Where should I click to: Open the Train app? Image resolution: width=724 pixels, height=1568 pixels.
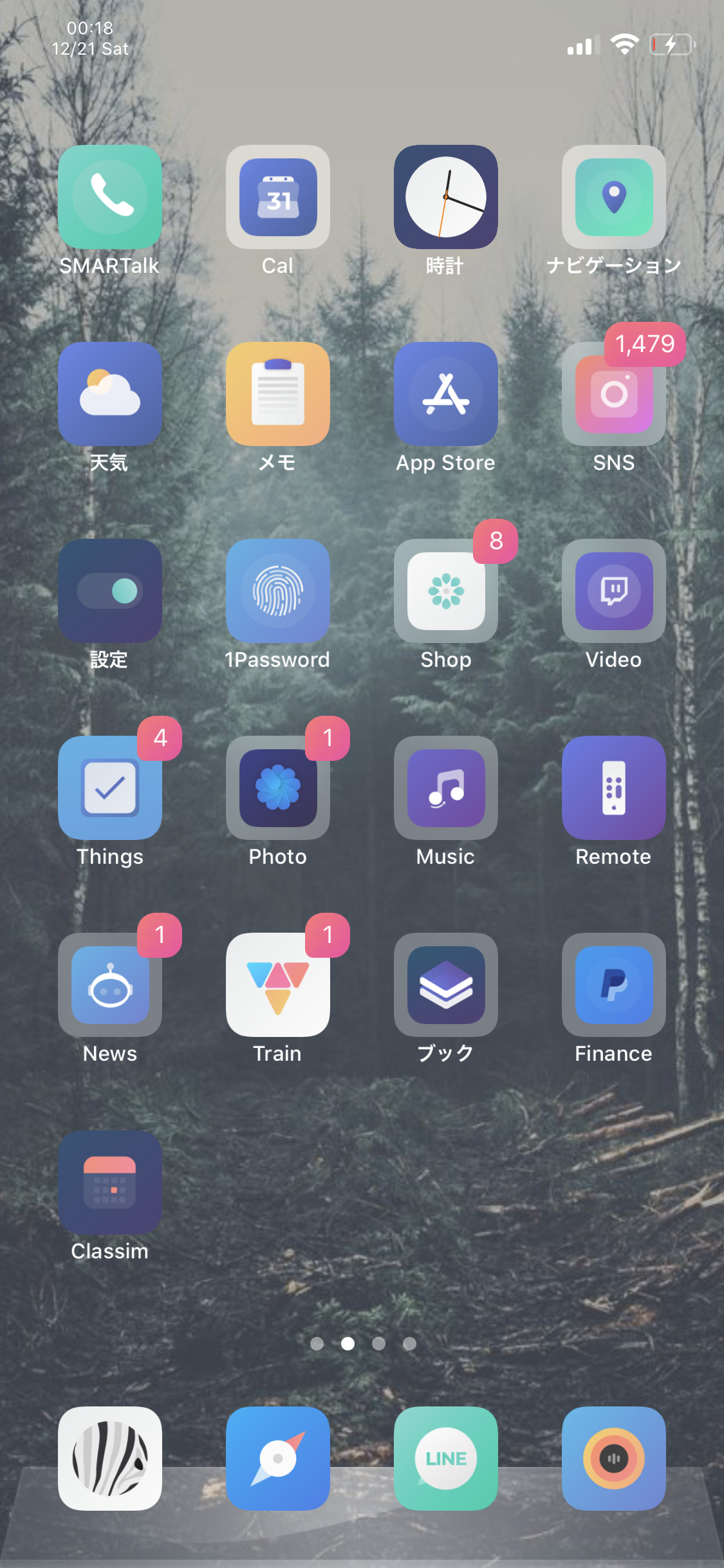pyautogui.click(x=278, y=985)
